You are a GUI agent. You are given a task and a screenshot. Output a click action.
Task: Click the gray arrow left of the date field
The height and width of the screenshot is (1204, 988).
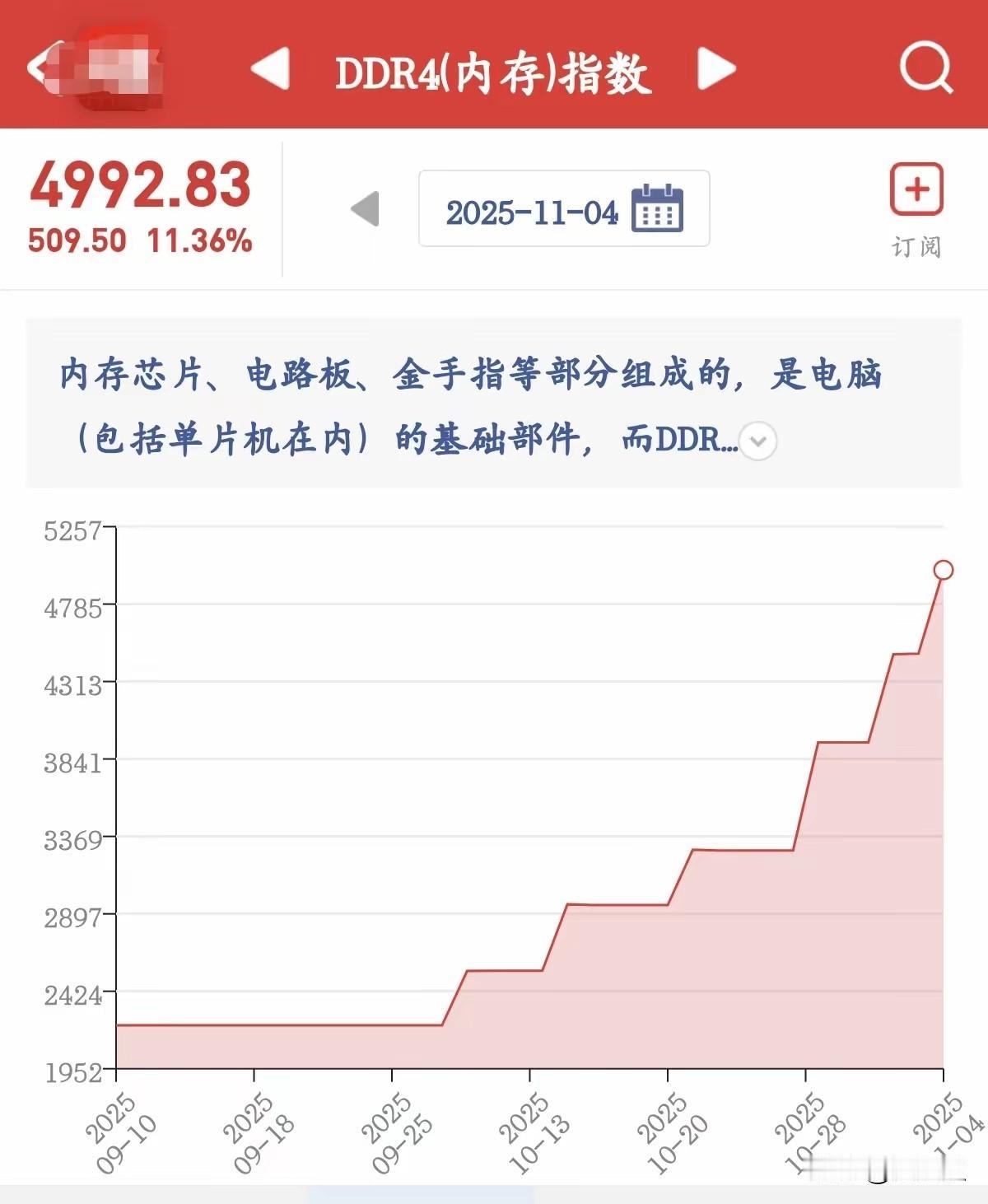(x=365, y=208)
